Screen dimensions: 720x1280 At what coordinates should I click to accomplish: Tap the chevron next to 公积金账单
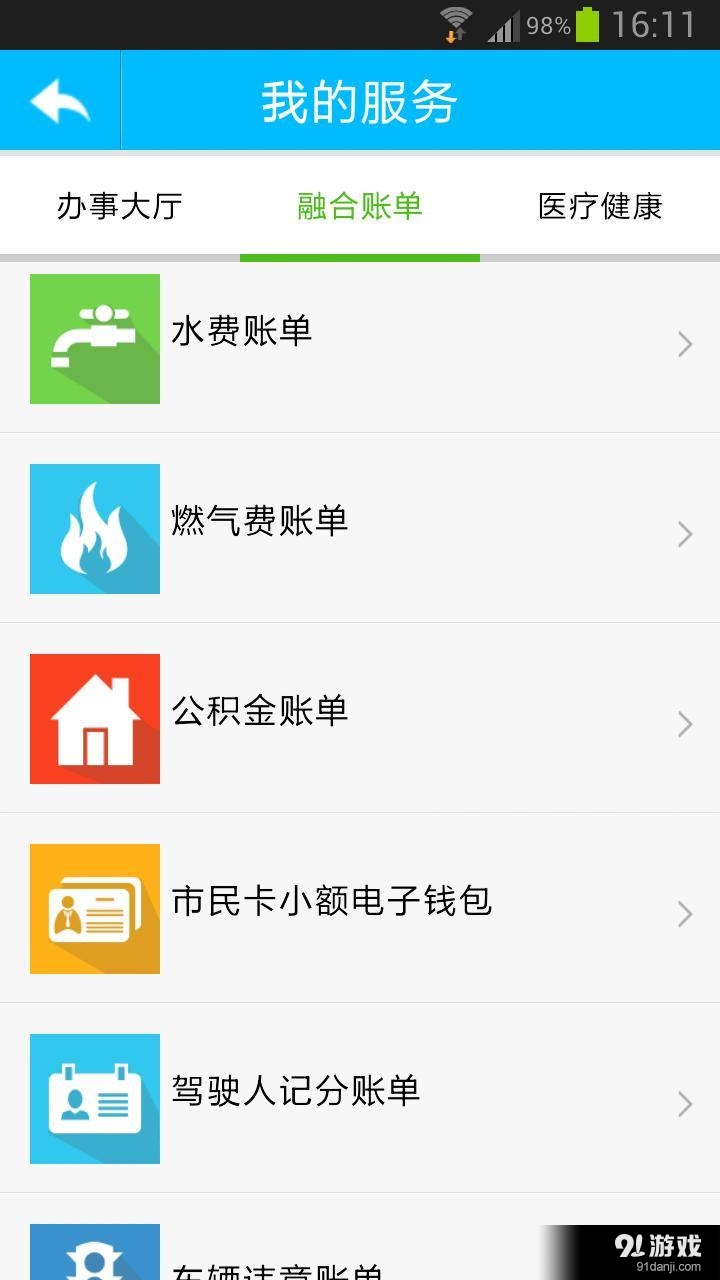point(684,723)
